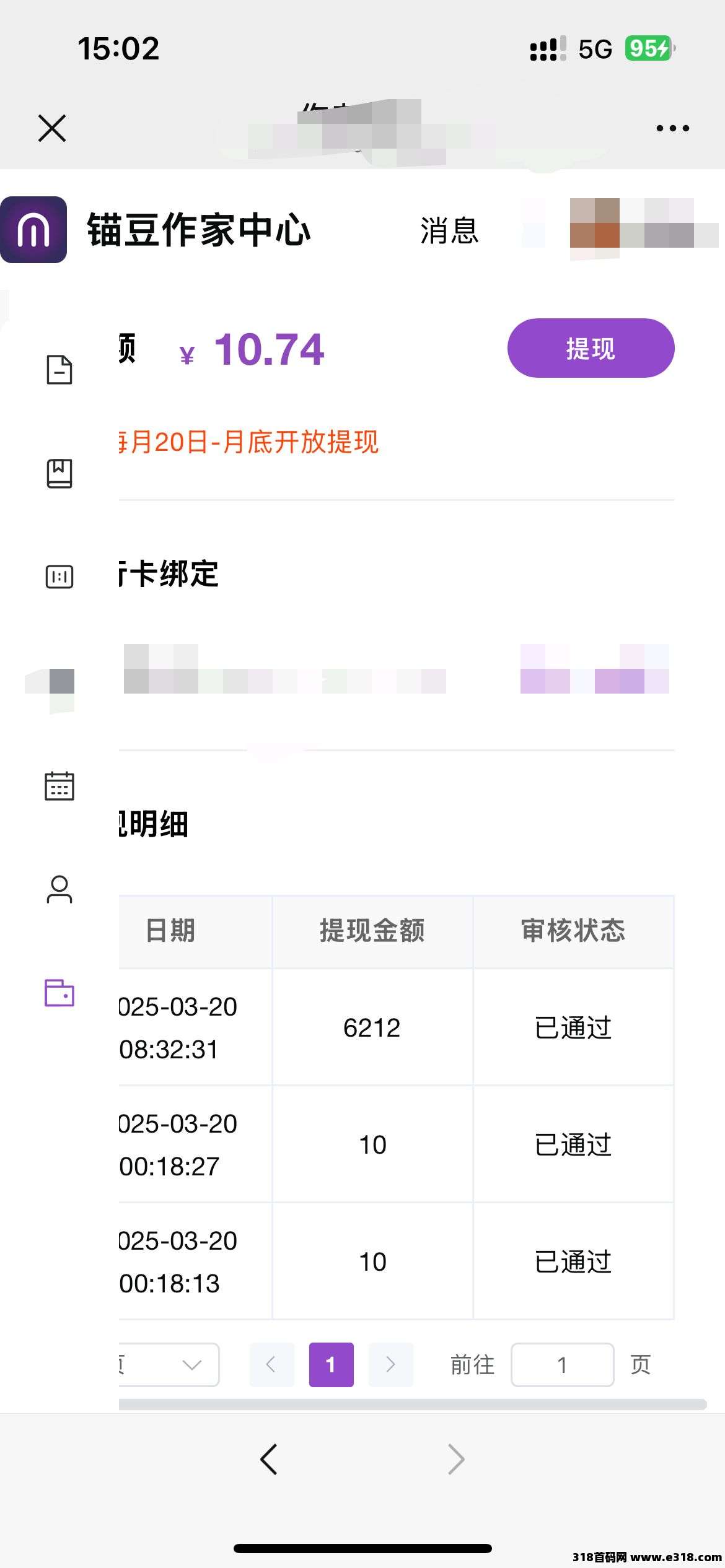The image size is (725, 1568).
Task: Go to next page of the table
Action: click(390, 1364)
